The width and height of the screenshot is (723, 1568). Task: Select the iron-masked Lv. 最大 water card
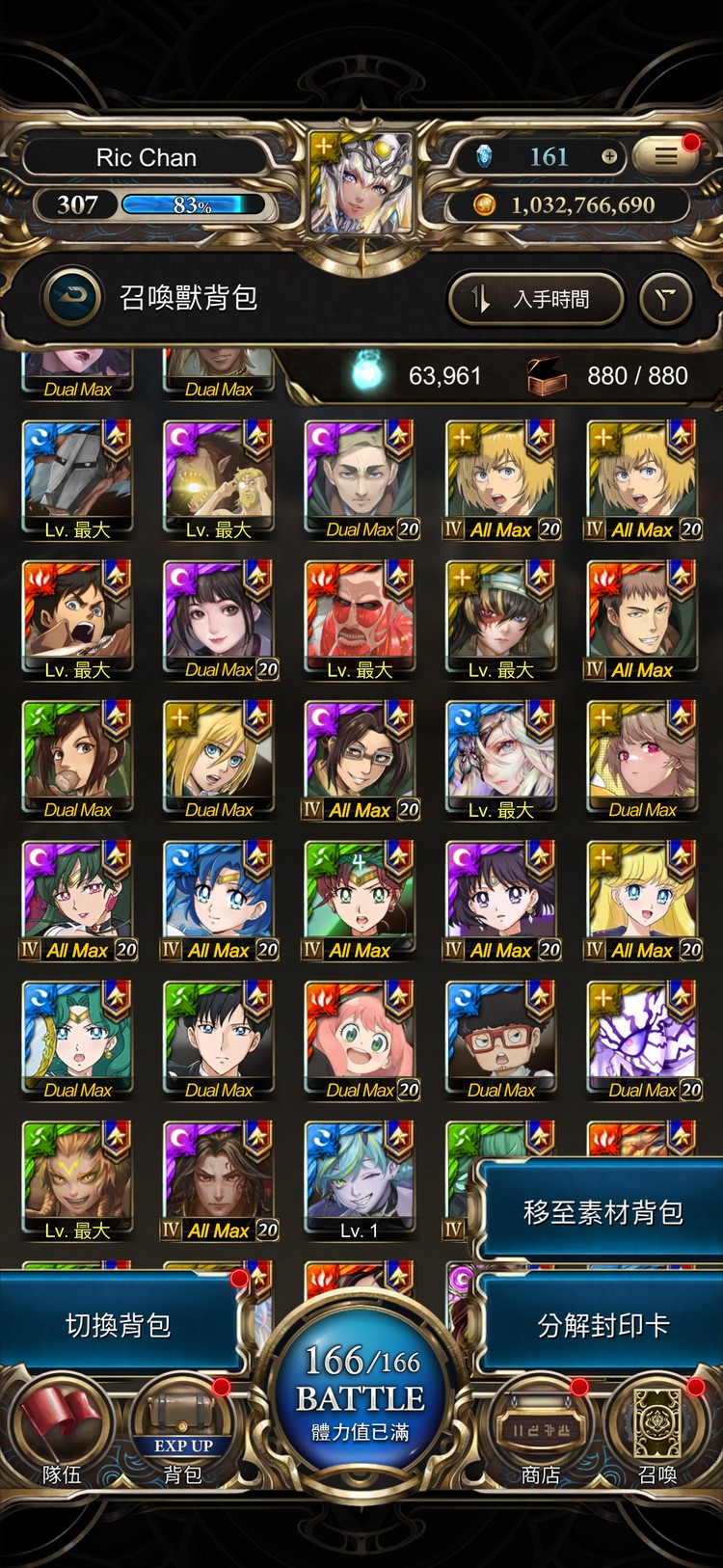coord(77,478)
